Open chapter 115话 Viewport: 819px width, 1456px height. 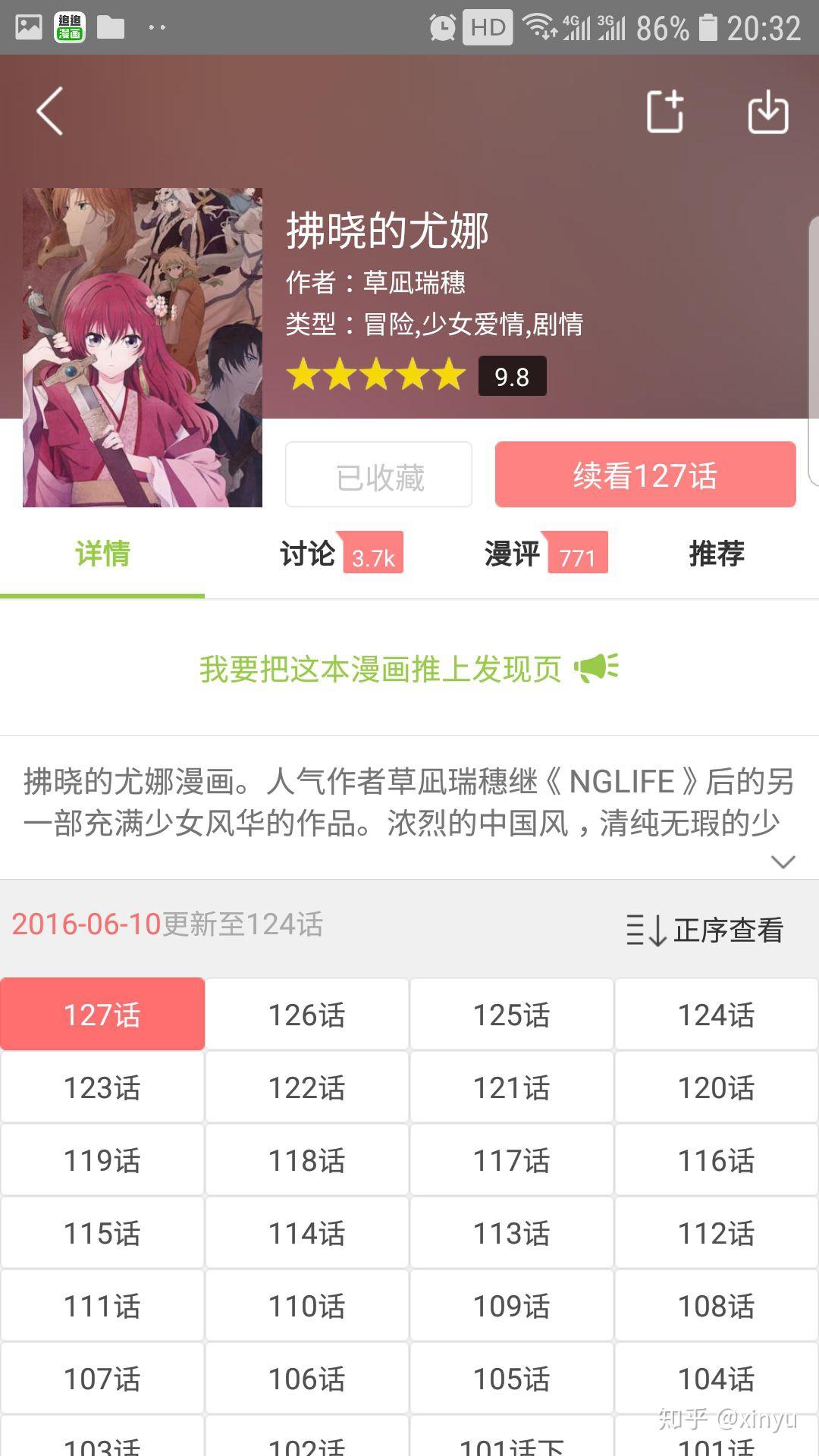tap(102, 1233)
